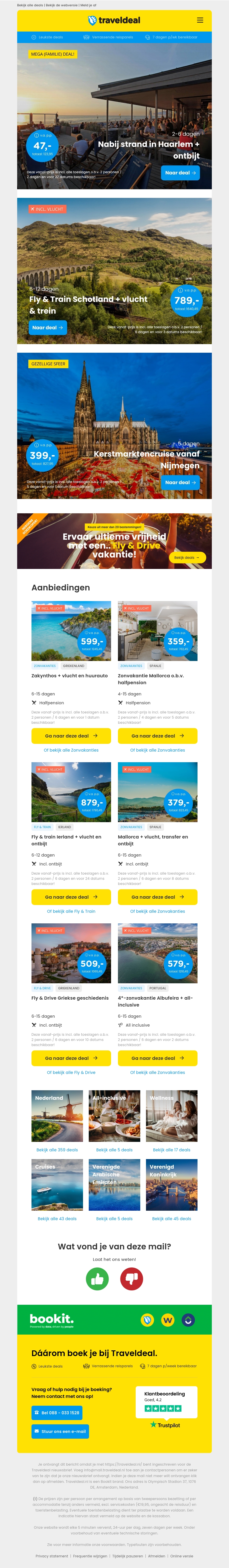Open the hamburger menu

pos(200,20)
